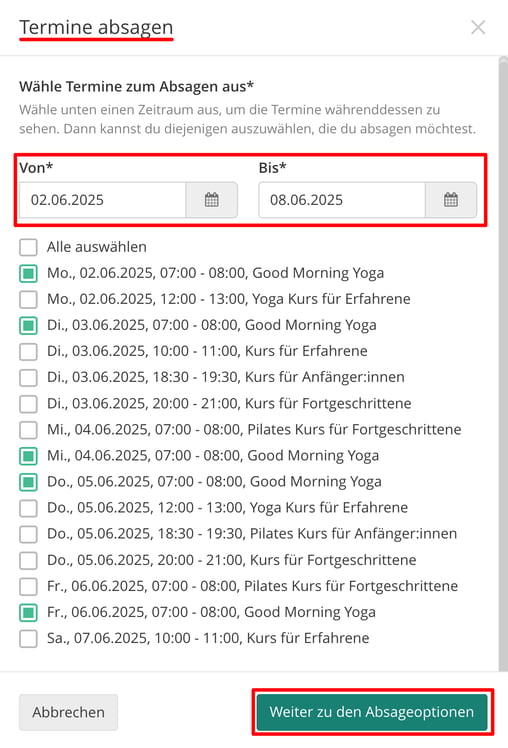
Task: Open the calendar picker for Von
Action: click(x=211, y=200)
